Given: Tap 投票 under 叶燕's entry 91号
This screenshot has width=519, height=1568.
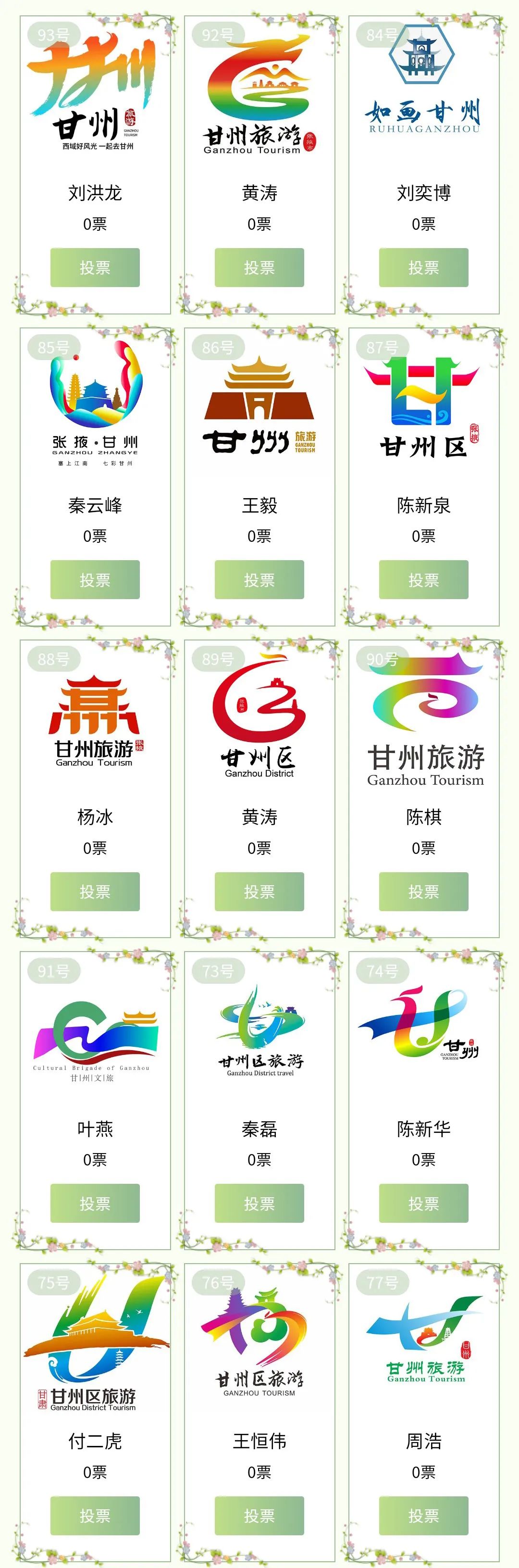Looking at the screenshot, I should pyautogui.click(x=95, y=1203).
